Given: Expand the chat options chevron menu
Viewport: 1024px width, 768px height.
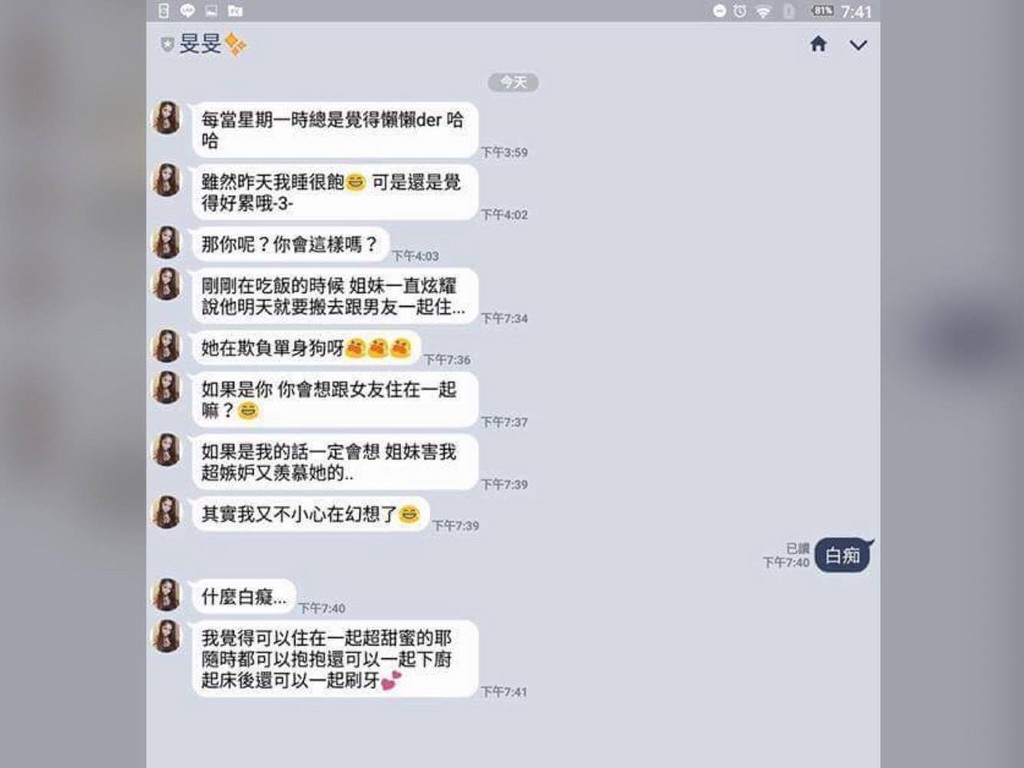Looking at the screenshot, I should tap(858, 45).
